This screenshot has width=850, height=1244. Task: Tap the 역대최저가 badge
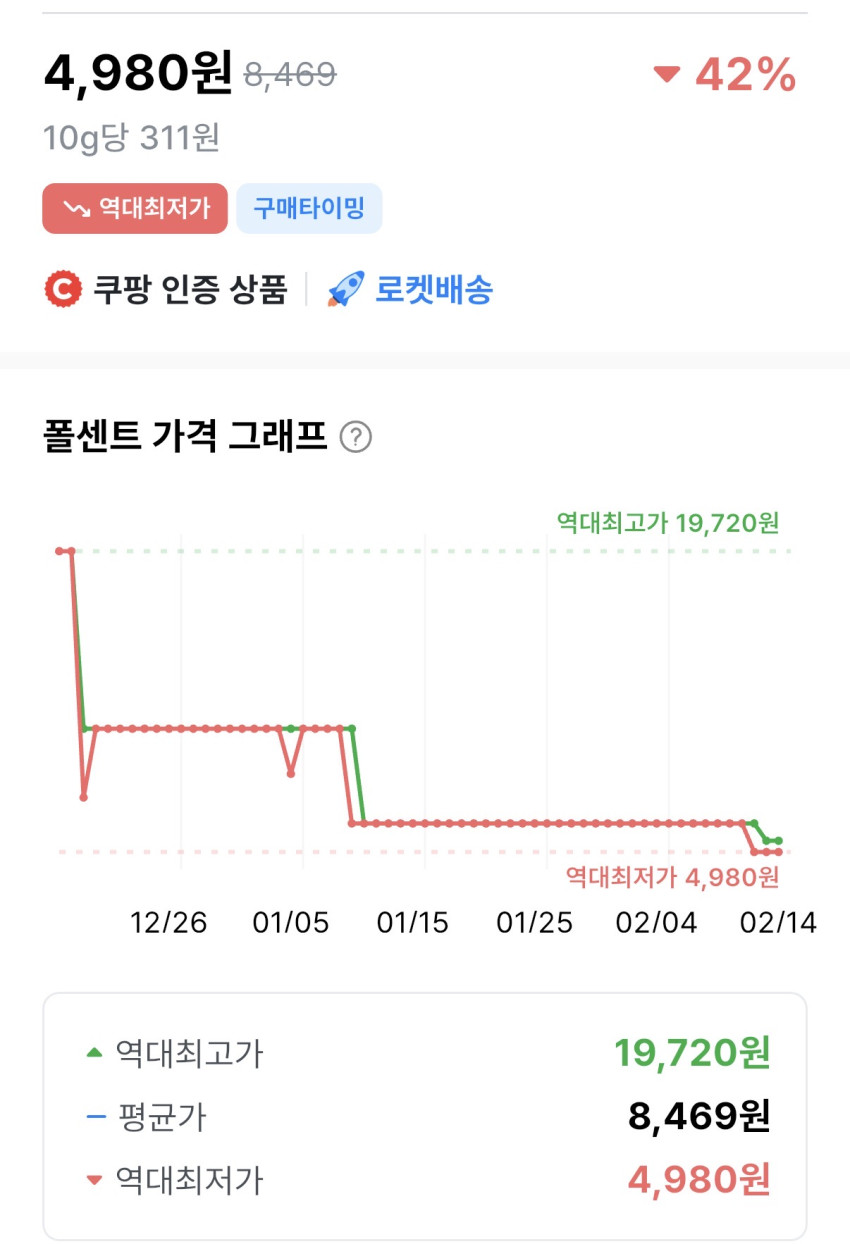click(135, 209)
